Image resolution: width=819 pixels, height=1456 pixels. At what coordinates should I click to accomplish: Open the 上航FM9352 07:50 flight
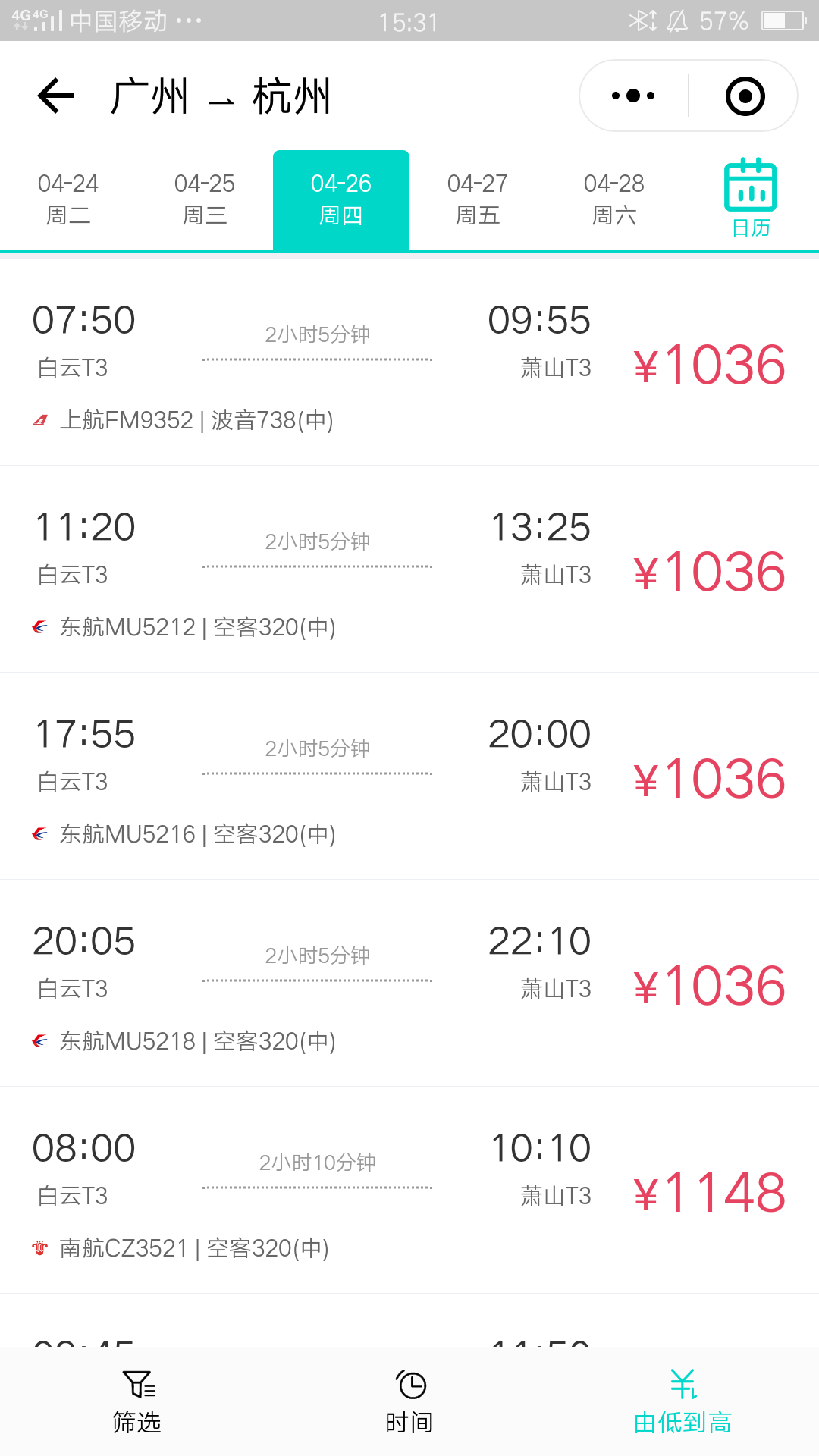click(x=409, y=364)
